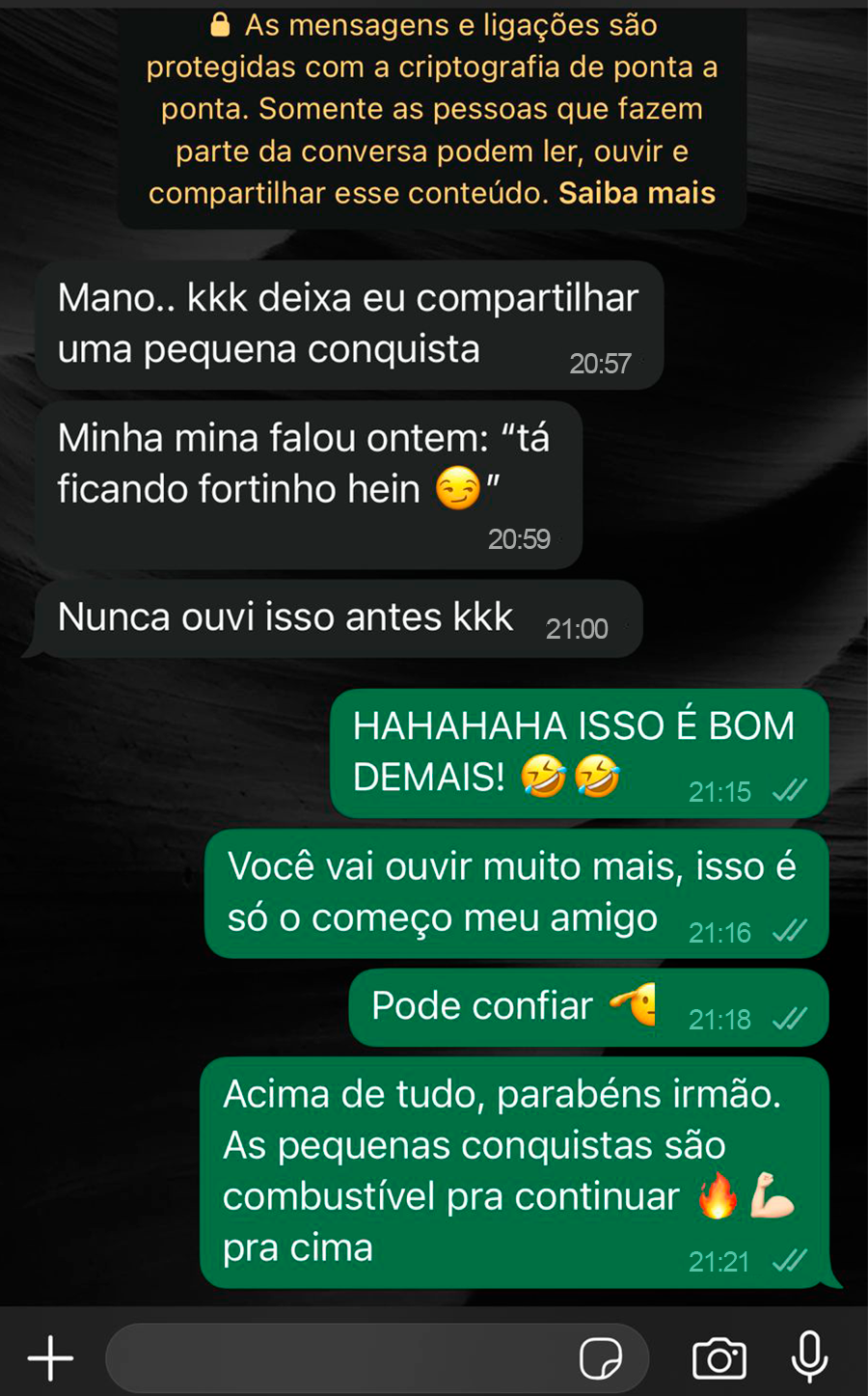The width and height of the screenshot is (868, 1396).
Task: Tap the message text field
Action: [338, 1358]
